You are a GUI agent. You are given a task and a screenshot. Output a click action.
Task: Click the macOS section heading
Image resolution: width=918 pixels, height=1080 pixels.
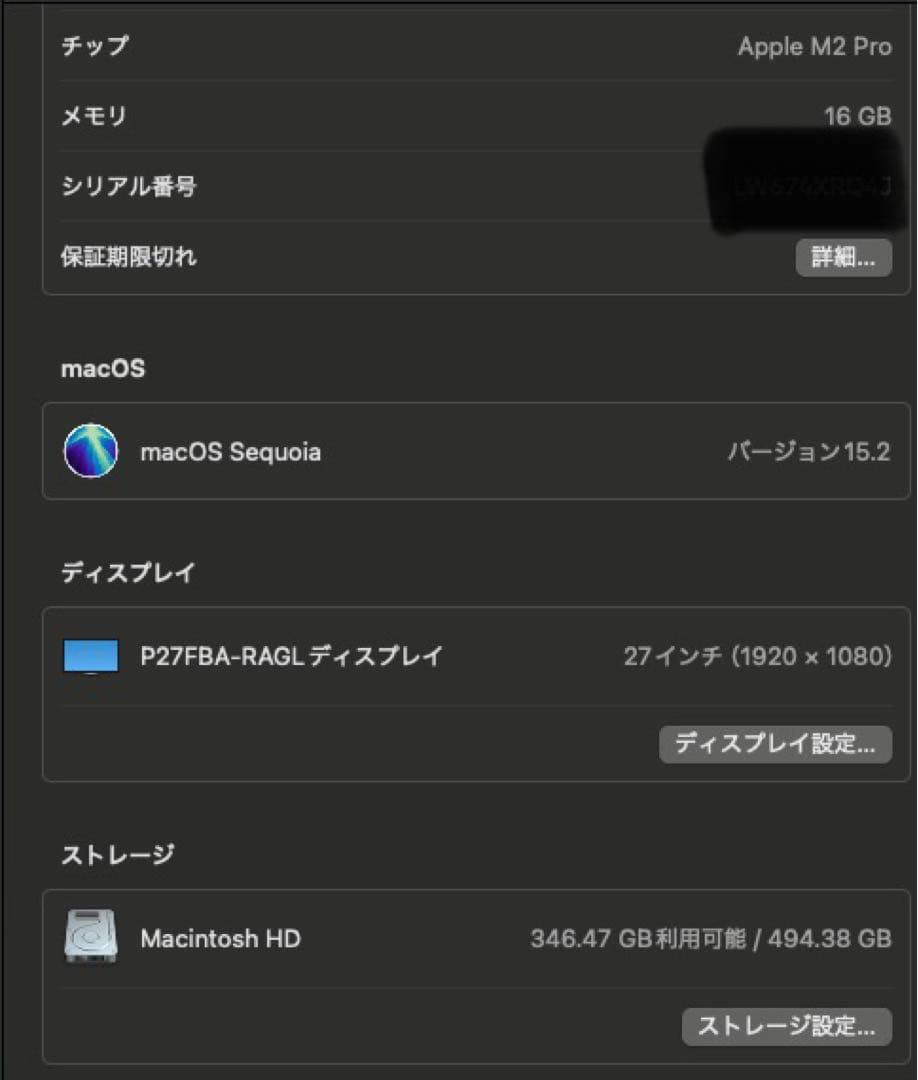(103, 368)
